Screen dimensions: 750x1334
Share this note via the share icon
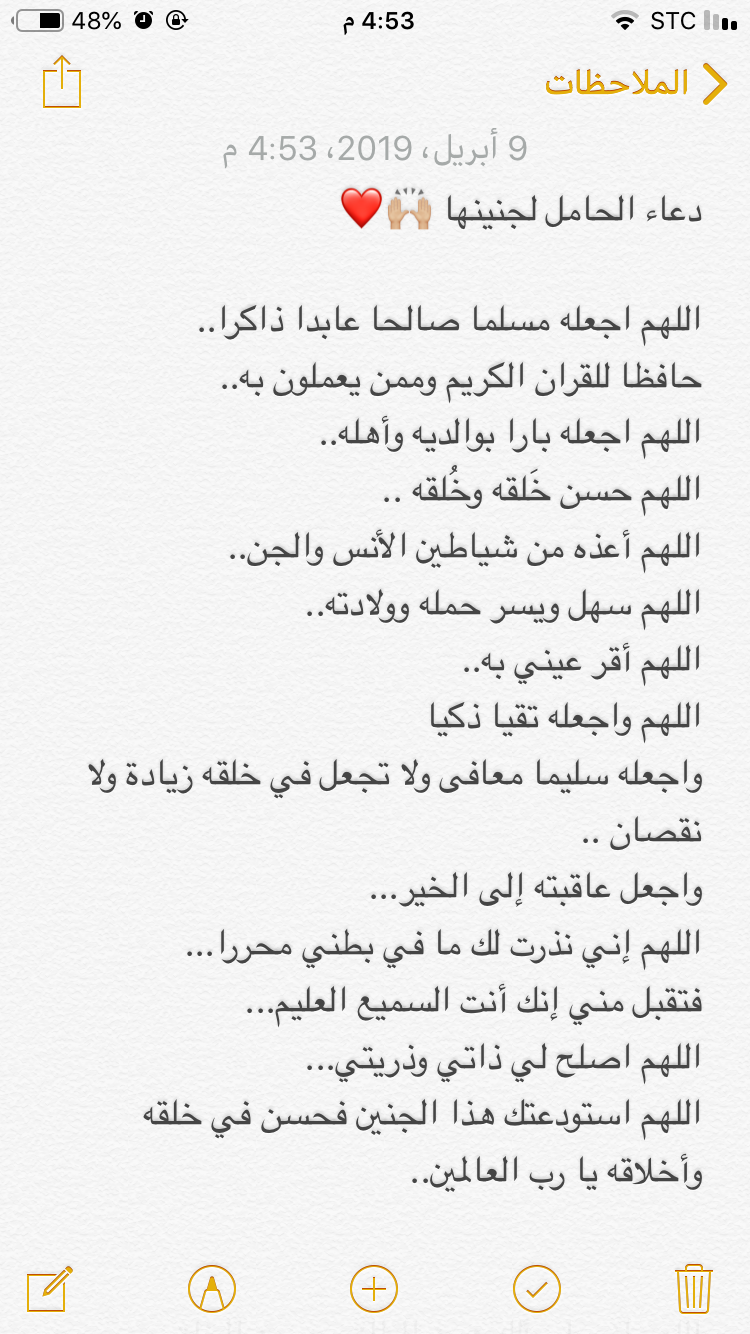coord(62,82)
